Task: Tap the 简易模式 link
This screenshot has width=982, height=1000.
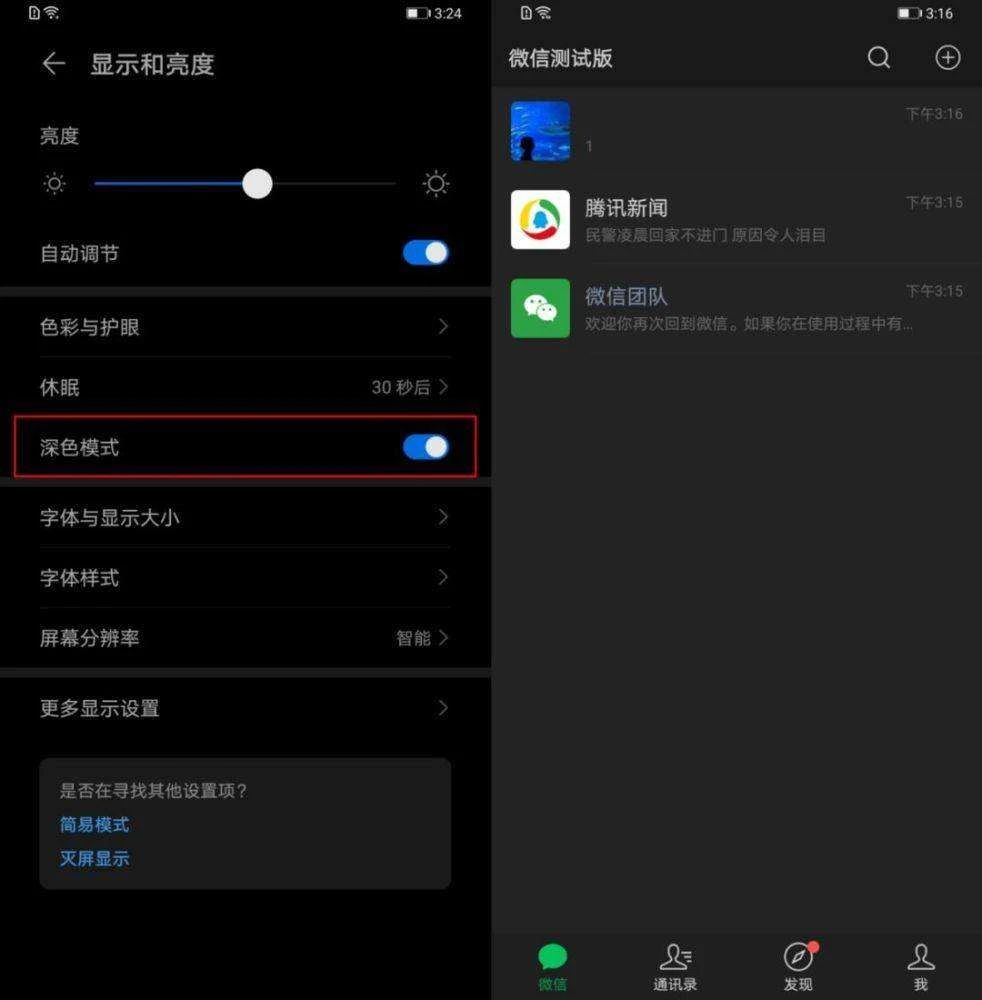Action: click(94, 825)
